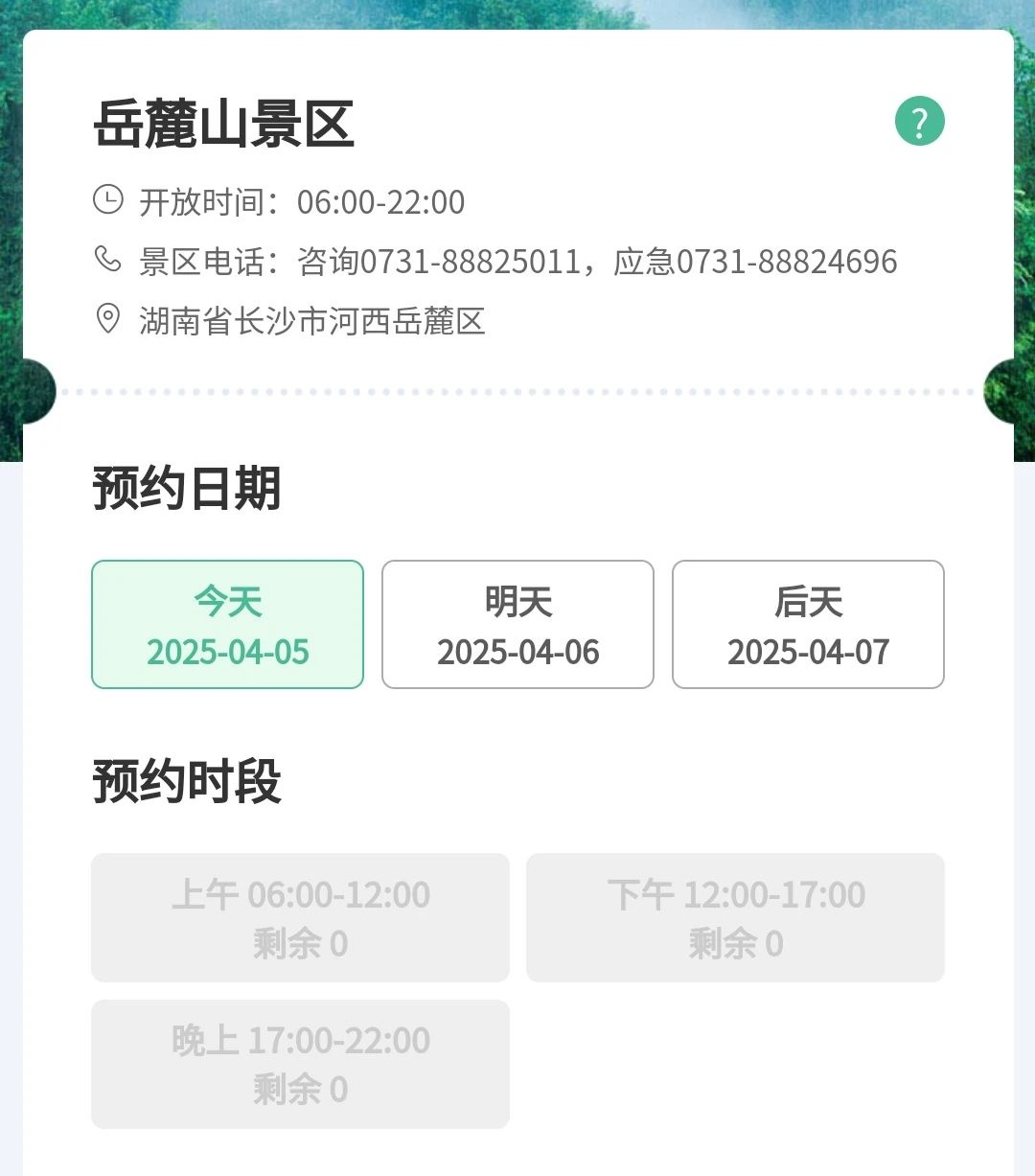Screen dimensions: 1035x1176
Task: Select the 后天 2025-04-07 date option
Action: point(808,624)
